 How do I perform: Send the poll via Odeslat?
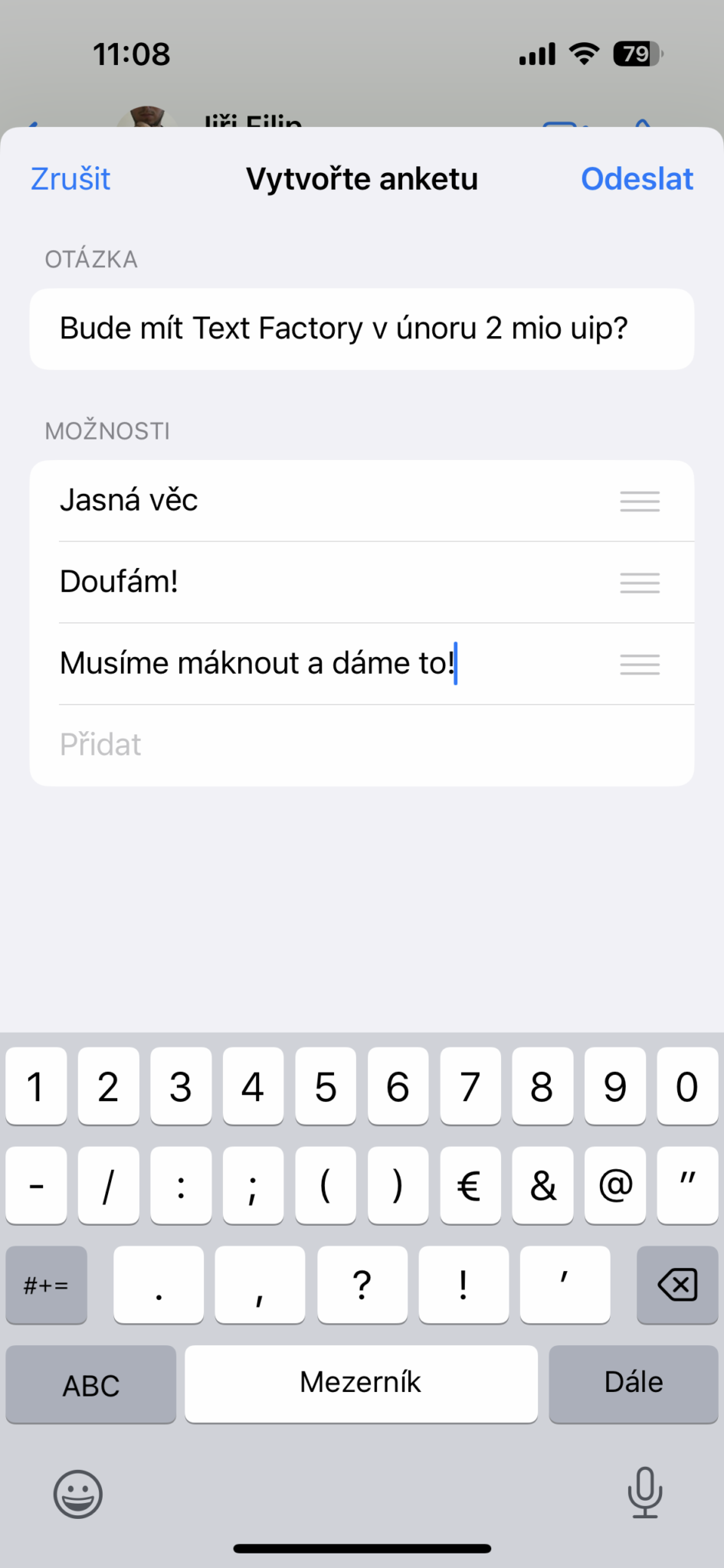tap(637, 178)
